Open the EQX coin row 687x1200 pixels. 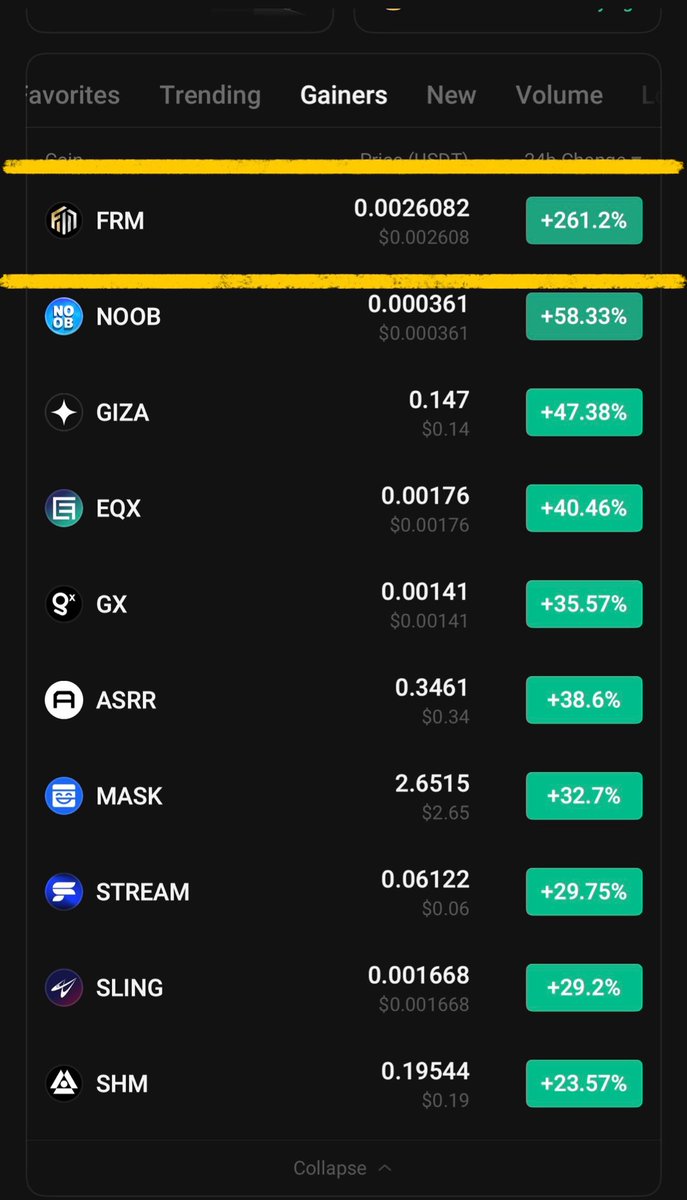coord(344,509)
